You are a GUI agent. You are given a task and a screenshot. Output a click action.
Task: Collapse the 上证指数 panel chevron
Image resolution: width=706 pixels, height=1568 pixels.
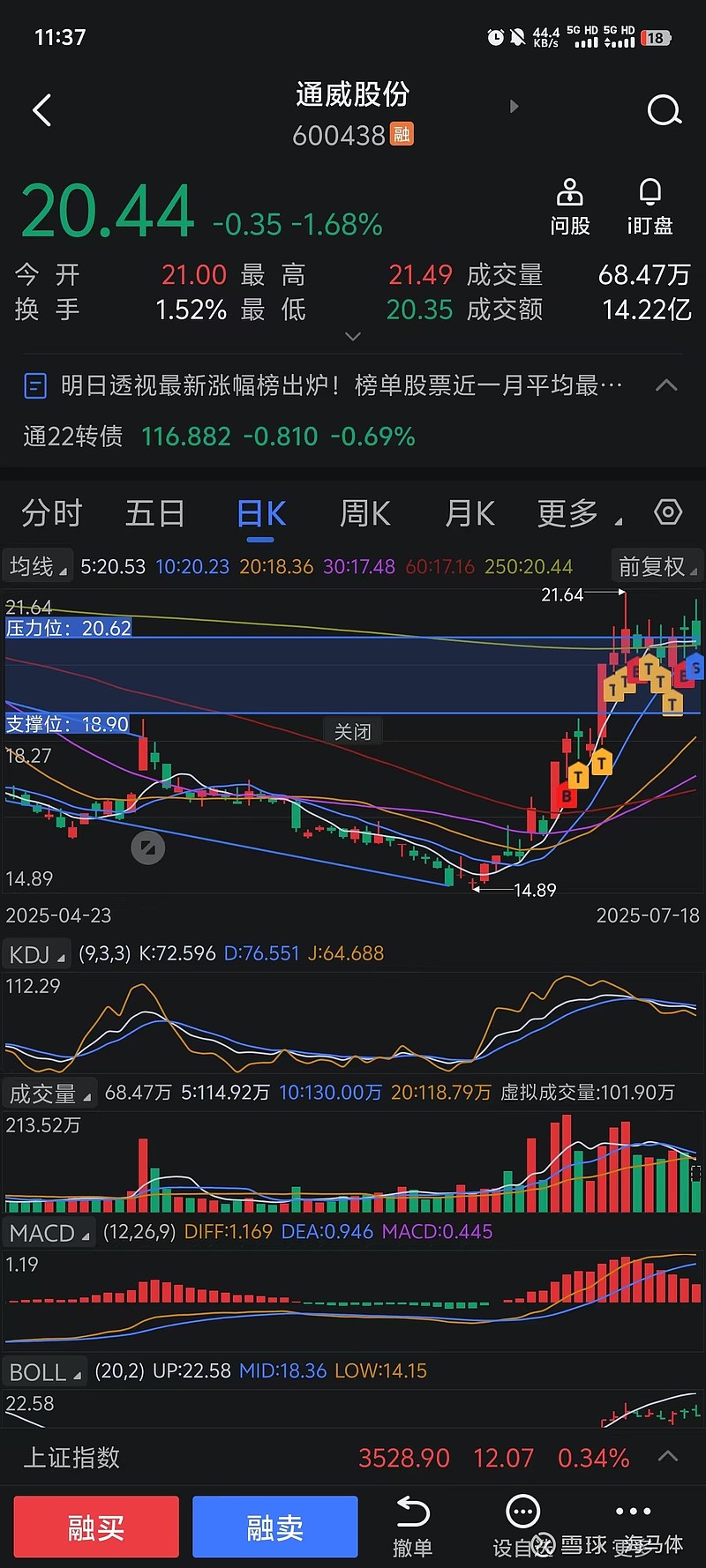pos(667,1458)
